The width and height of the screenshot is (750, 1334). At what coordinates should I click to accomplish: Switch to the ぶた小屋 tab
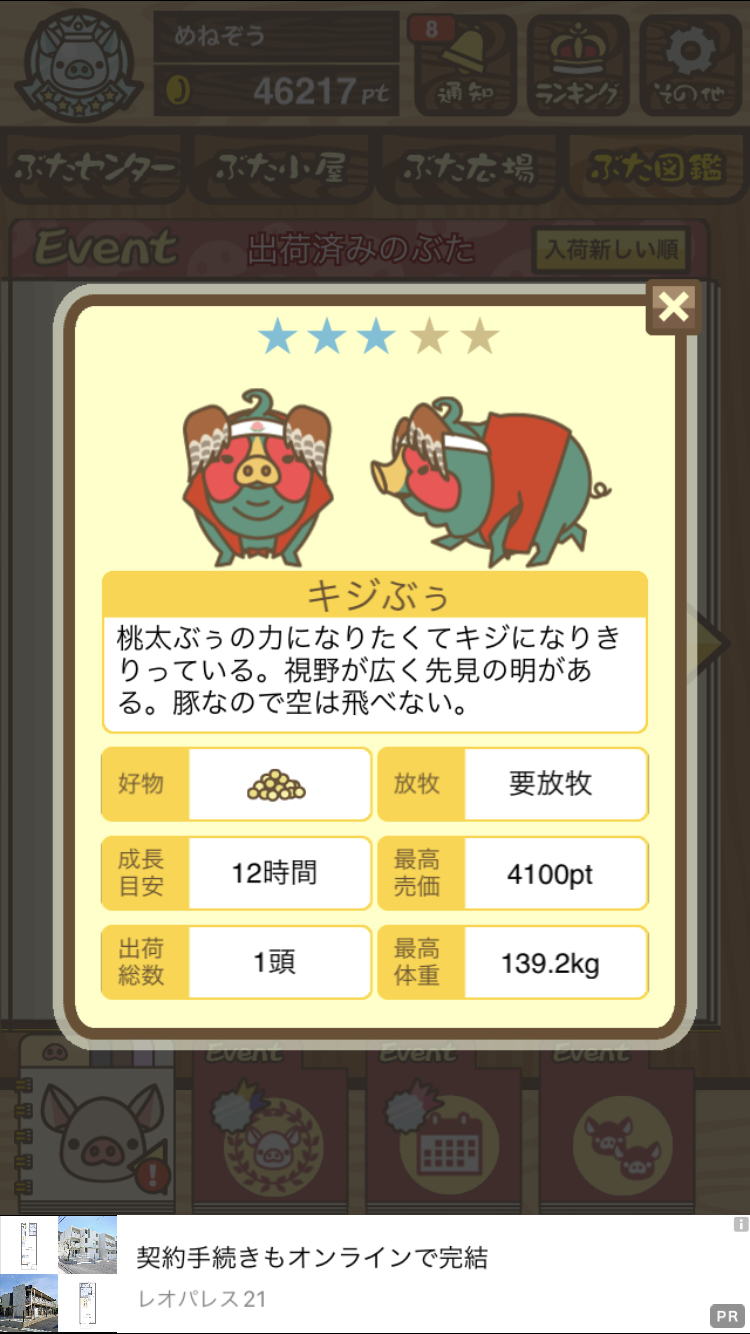pyautogui.click(x=281, y=169)
